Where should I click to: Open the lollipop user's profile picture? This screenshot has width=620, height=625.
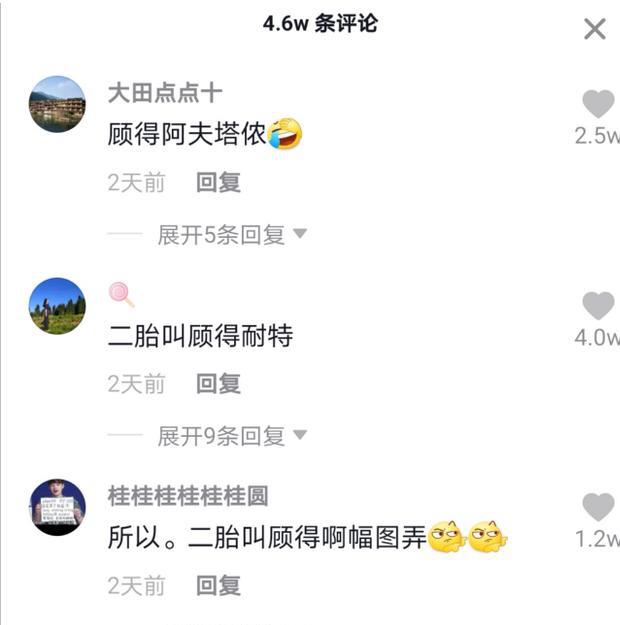(57, 306)
